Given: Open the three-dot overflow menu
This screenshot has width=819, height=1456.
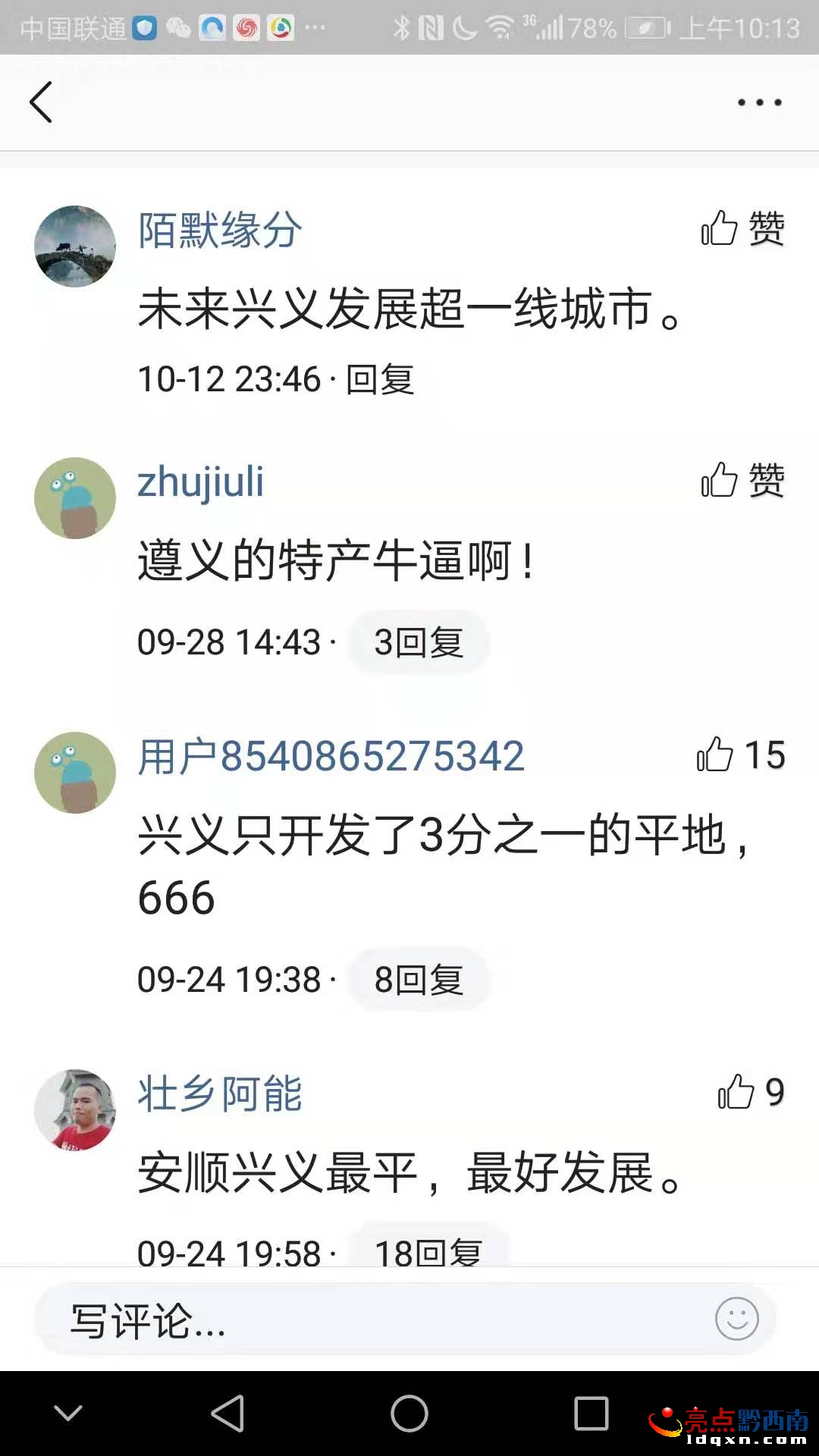Looking at the screenshot, I should tap(759, 102).
